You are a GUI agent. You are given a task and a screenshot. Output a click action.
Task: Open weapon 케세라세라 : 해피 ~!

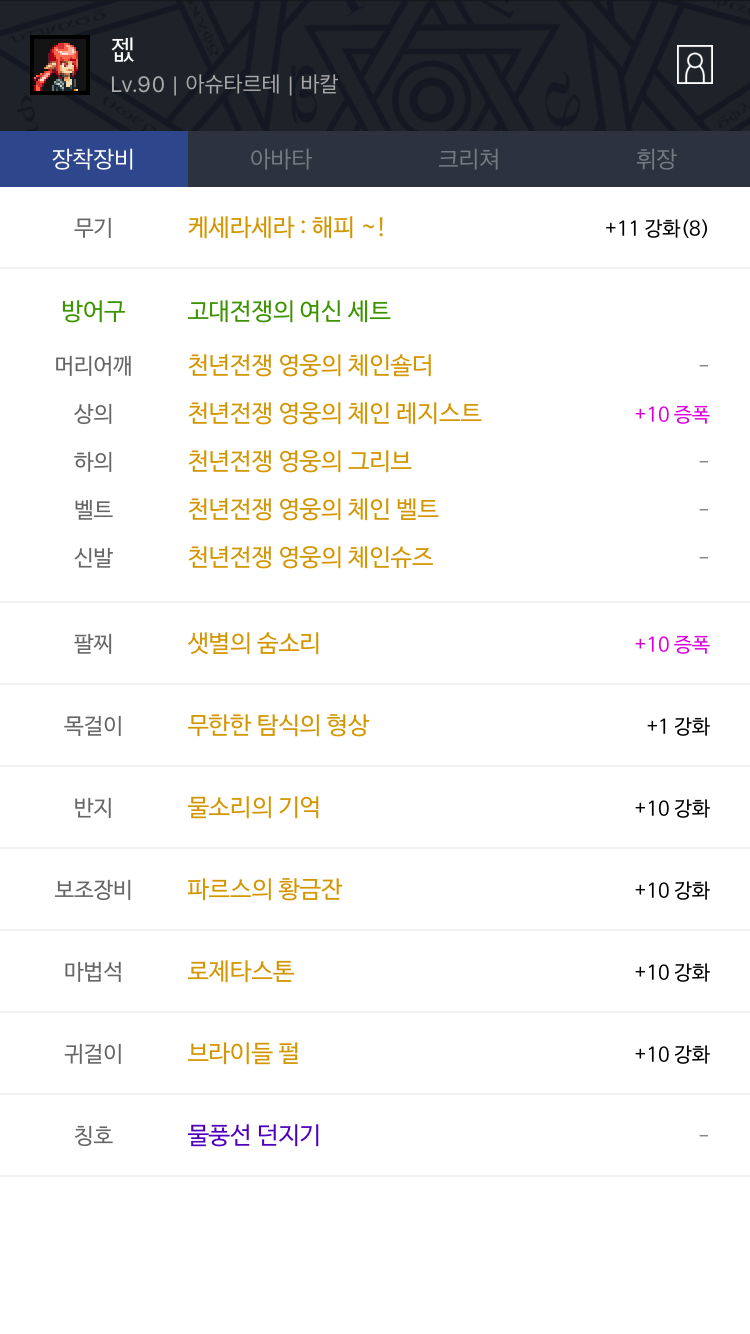pos(286,228)
